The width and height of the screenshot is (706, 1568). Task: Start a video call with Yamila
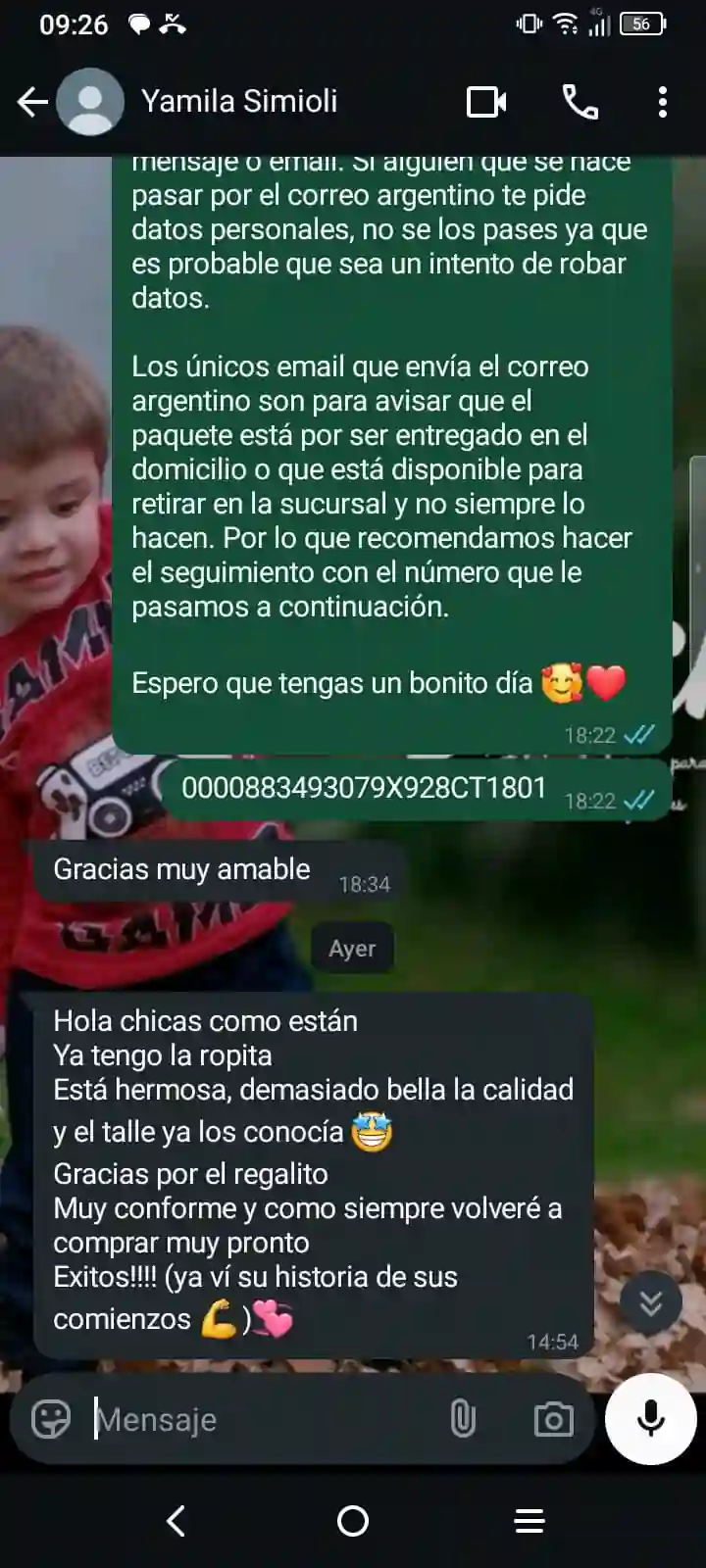tap(486, 102)
